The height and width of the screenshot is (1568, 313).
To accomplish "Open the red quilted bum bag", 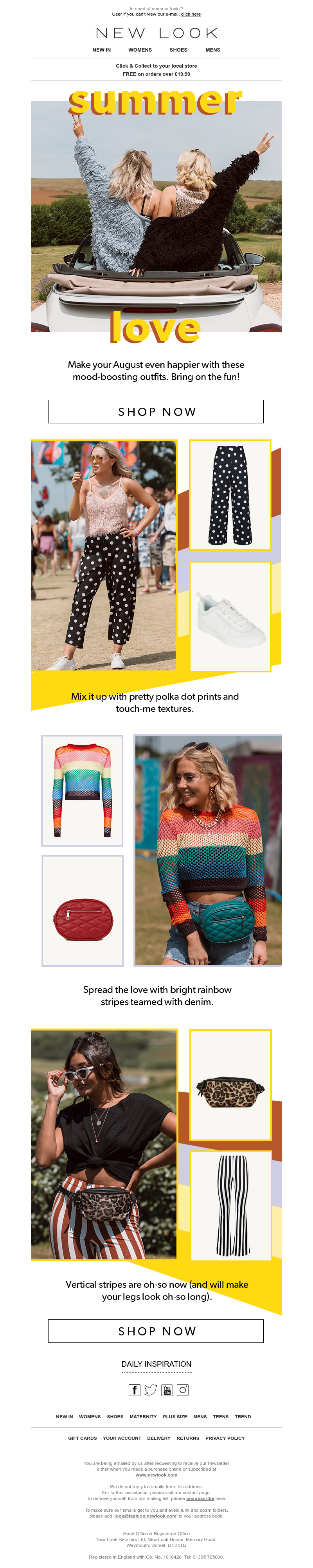I will [x=82, y=910].
